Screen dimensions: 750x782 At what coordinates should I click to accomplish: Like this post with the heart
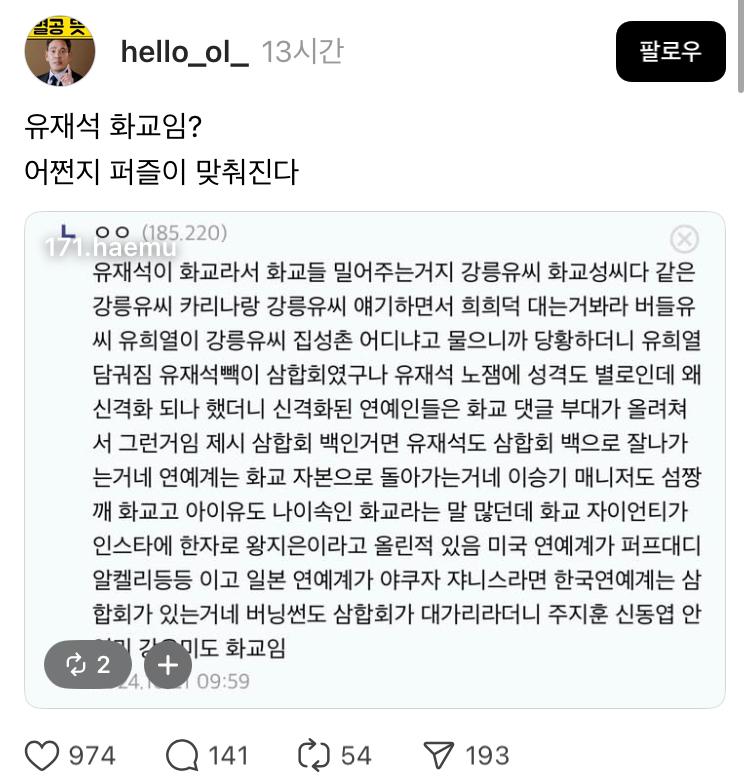pos(42,755)
